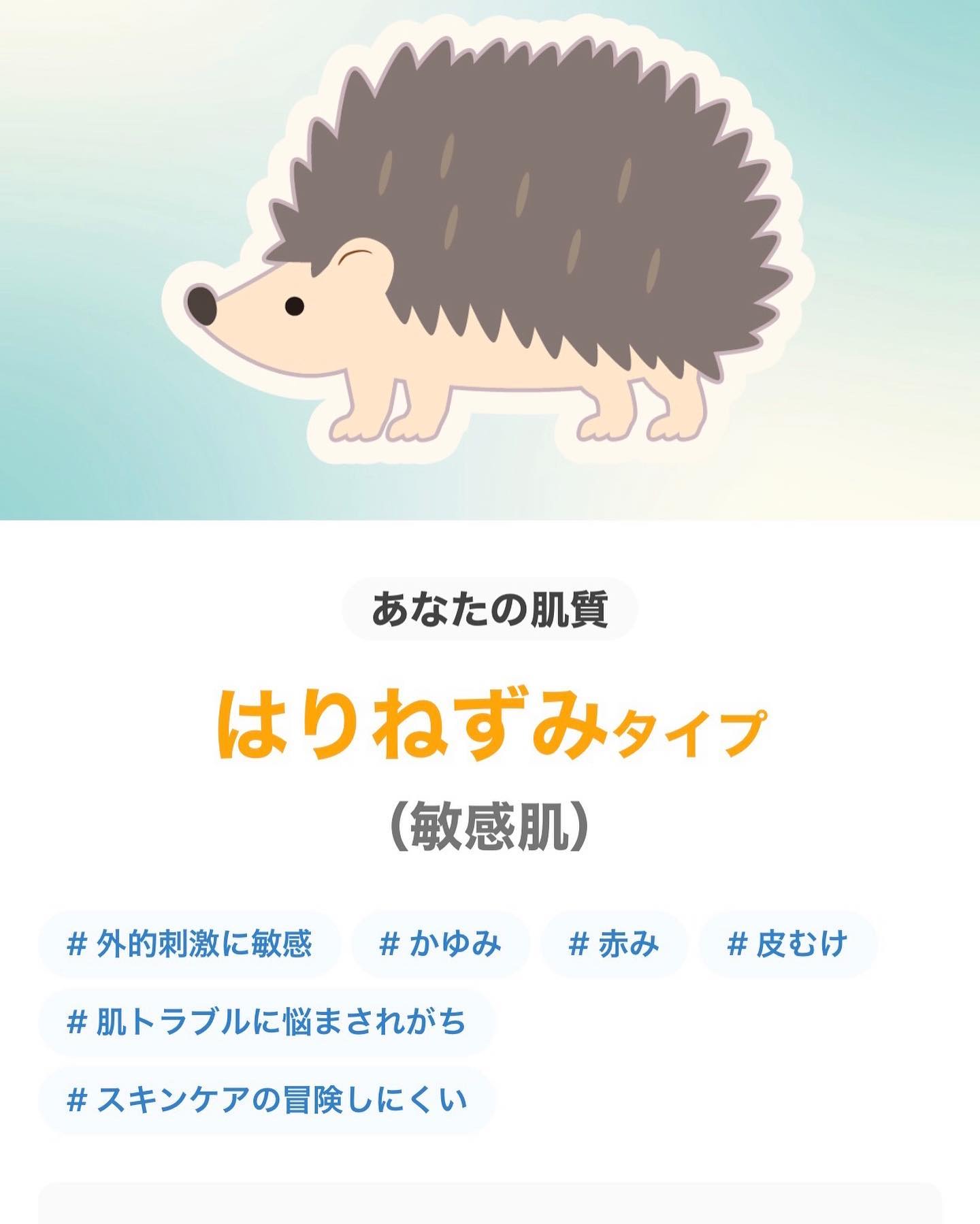The width and height of the screenshot is (980, 1224).
Task: Tap the # 外的刺激に敏感 tag chip
Action: 189,944
